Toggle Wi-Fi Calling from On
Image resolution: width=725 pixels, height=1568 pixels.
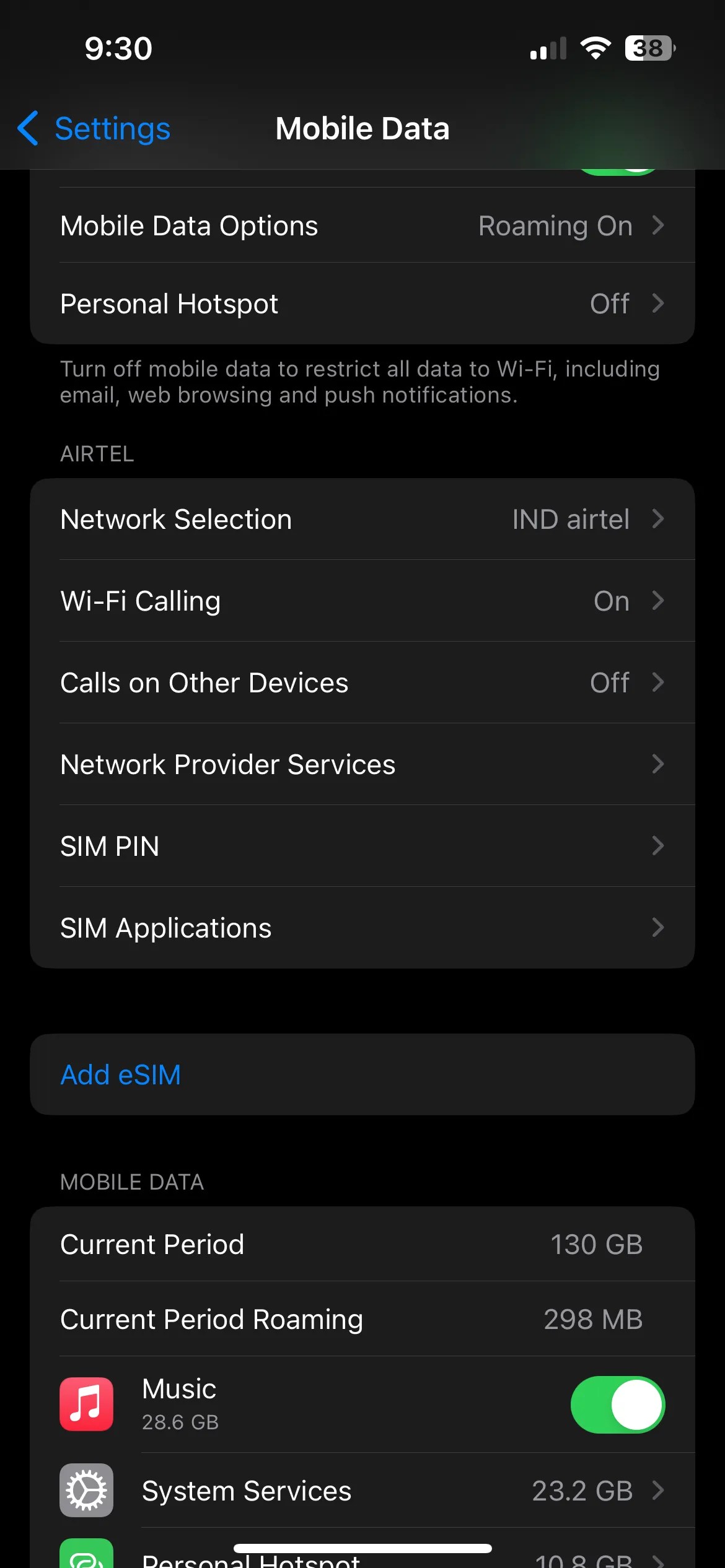[362, 600]
